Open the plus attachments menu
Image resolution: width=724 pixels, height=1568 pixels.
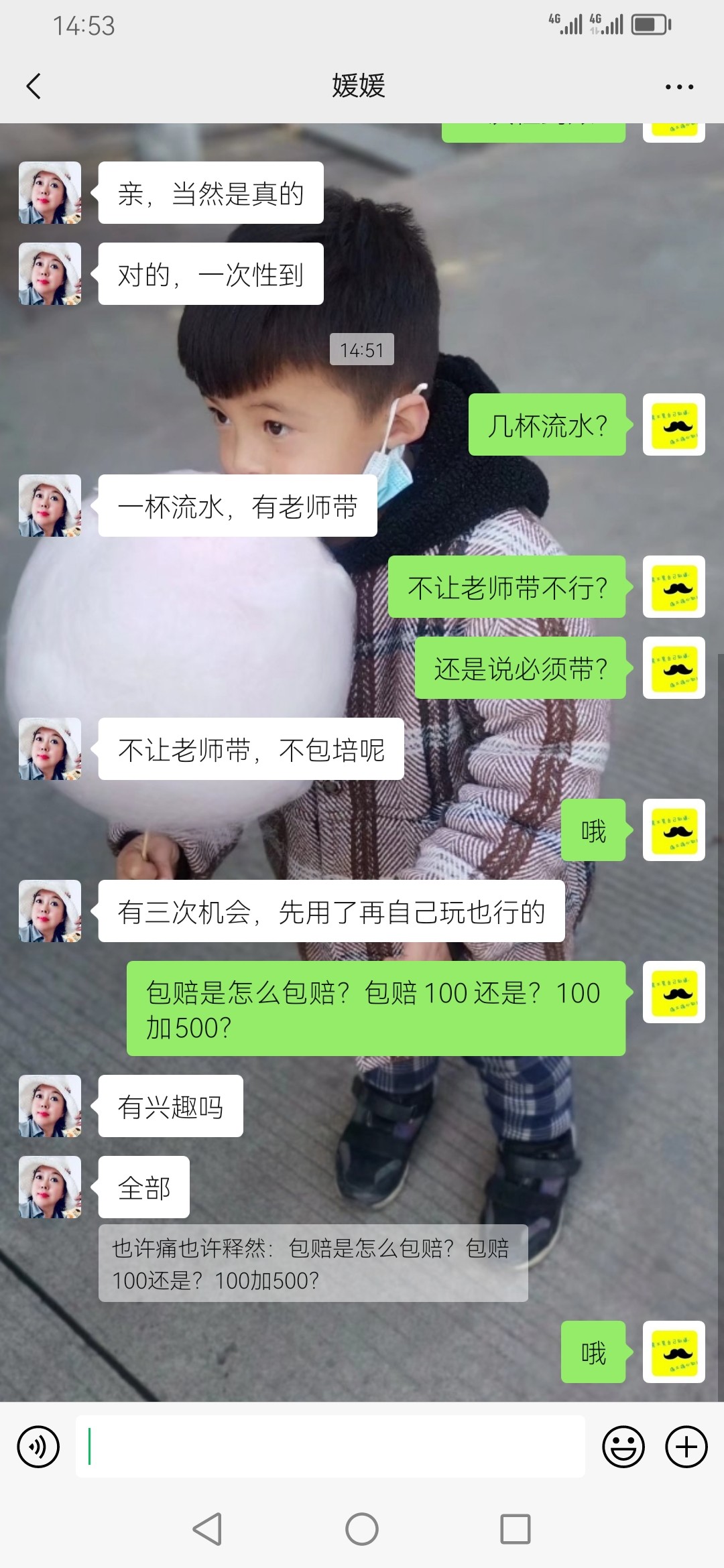coord(686,1447)
